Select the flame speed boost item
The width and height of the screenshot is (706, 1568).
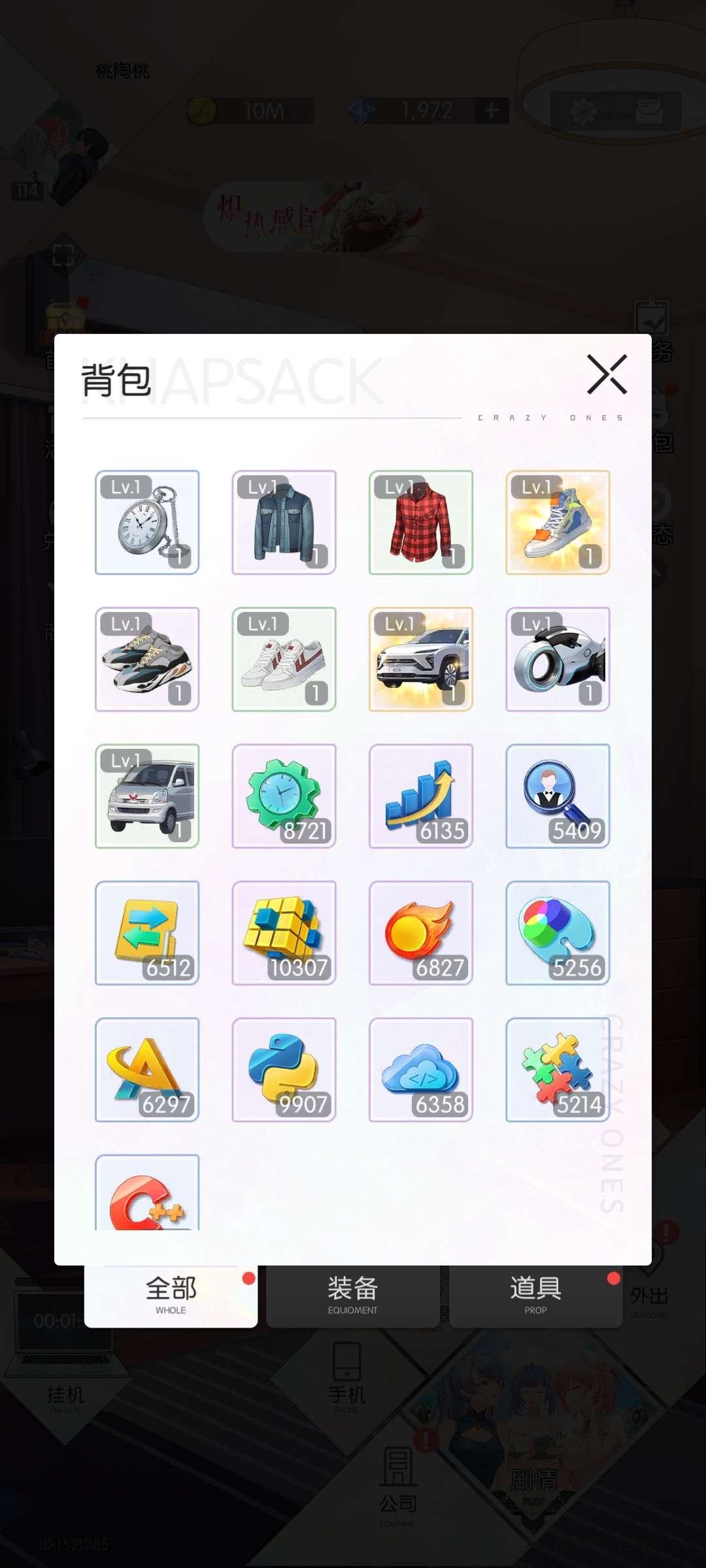[x=420, y=932]
